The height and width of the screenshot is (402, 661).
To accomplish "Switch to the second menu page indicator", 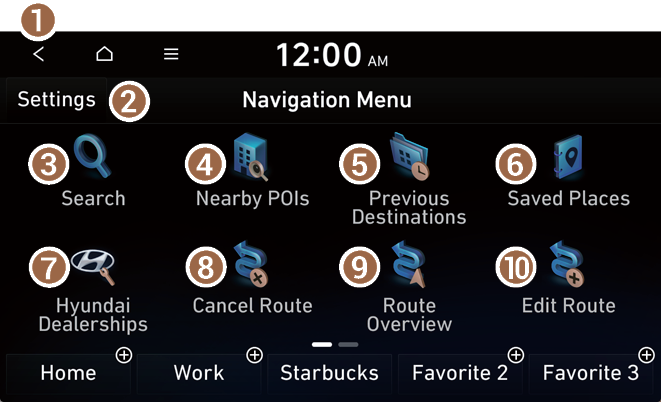I will pos(348,344).
